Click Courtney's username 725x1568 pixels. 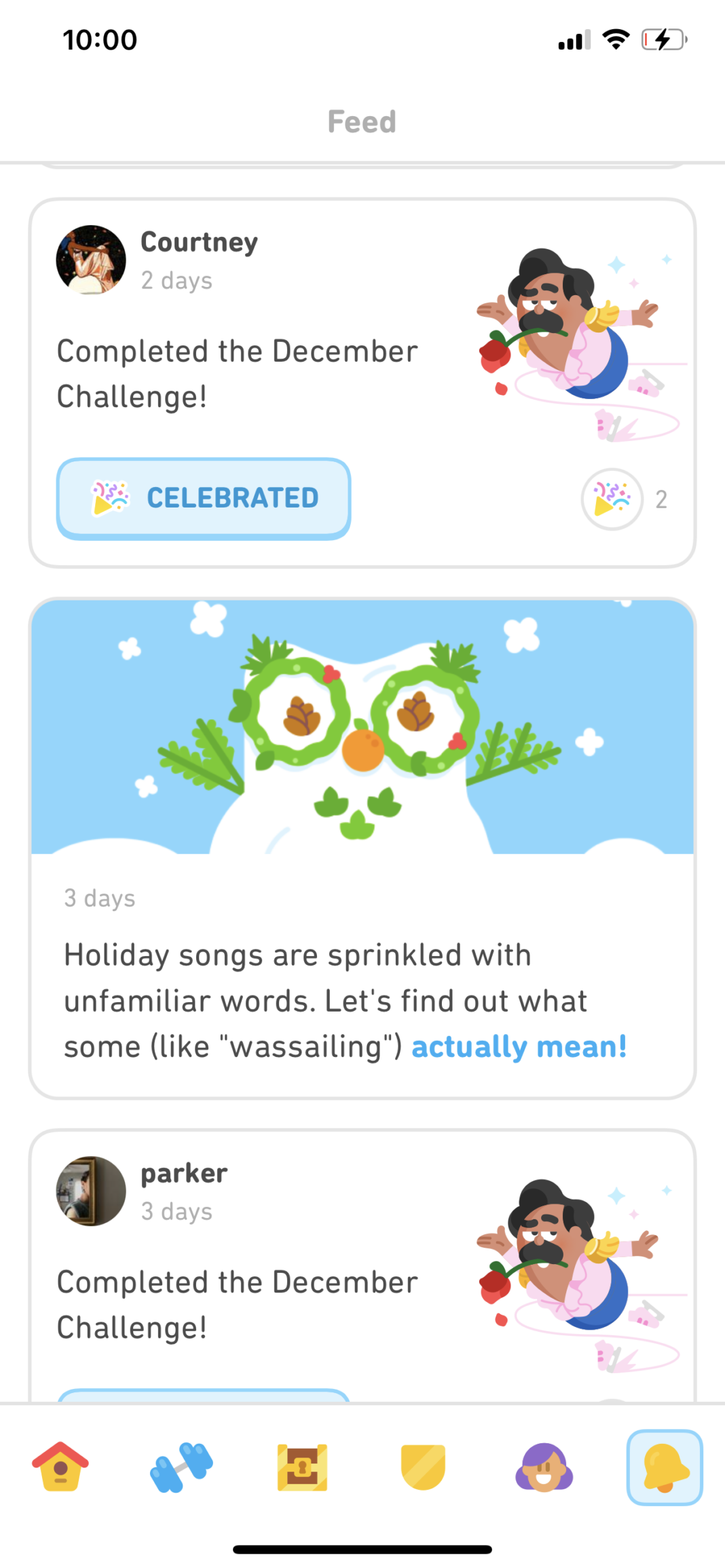199,241
